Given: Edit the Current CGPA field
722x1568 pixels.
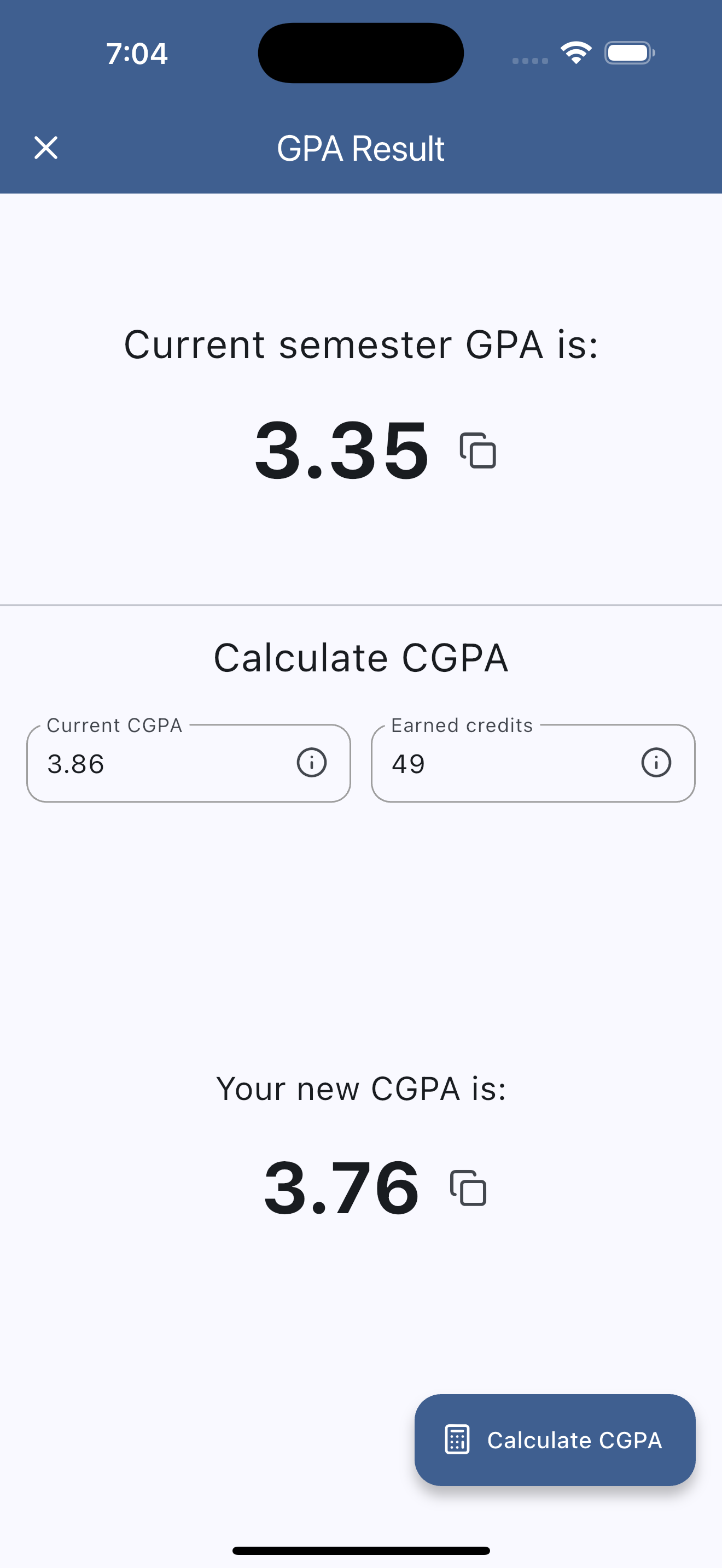Looking at the screenshot, I should pyautogui.click(x=165, y=764).
